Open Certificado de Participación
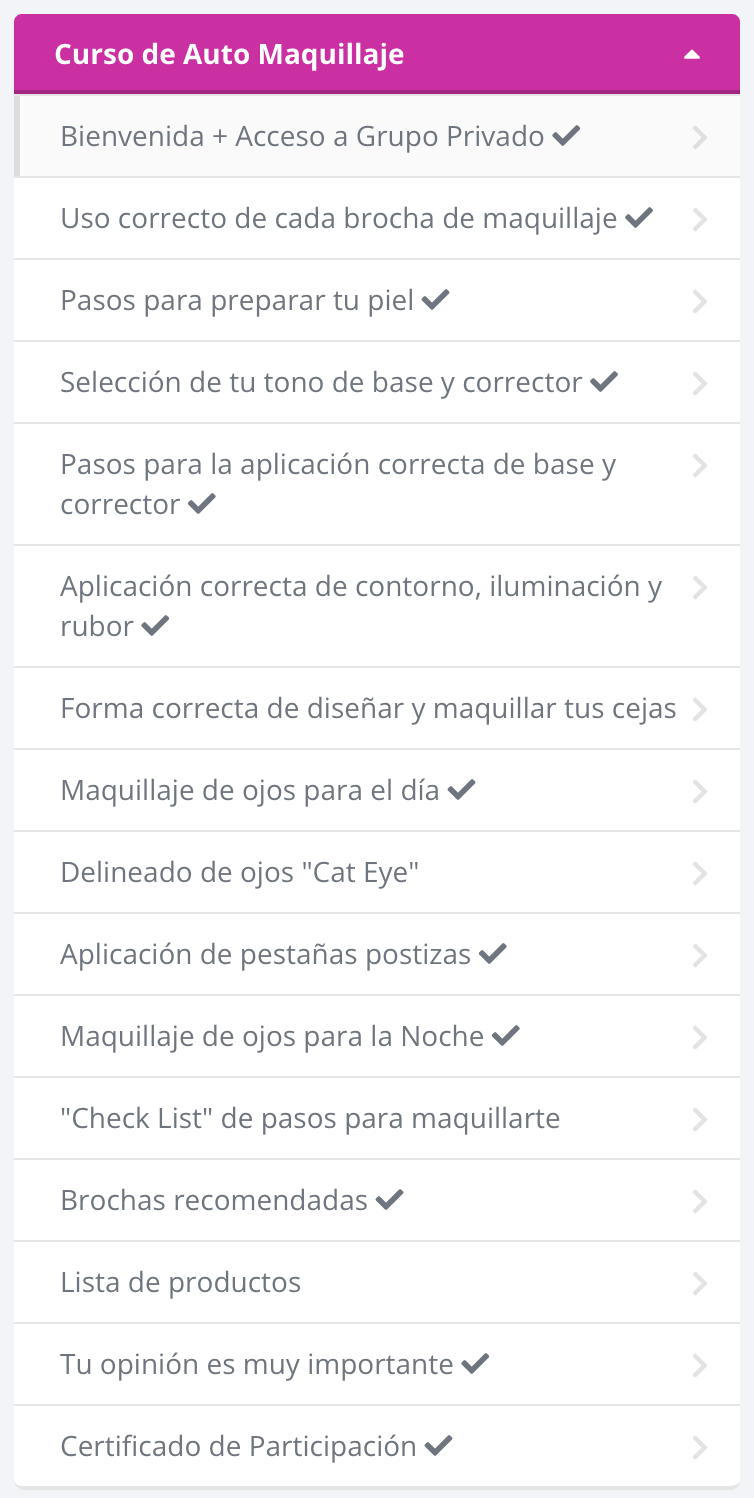The width and height of the screenshot is (754, 1498). pos(377,1446)
